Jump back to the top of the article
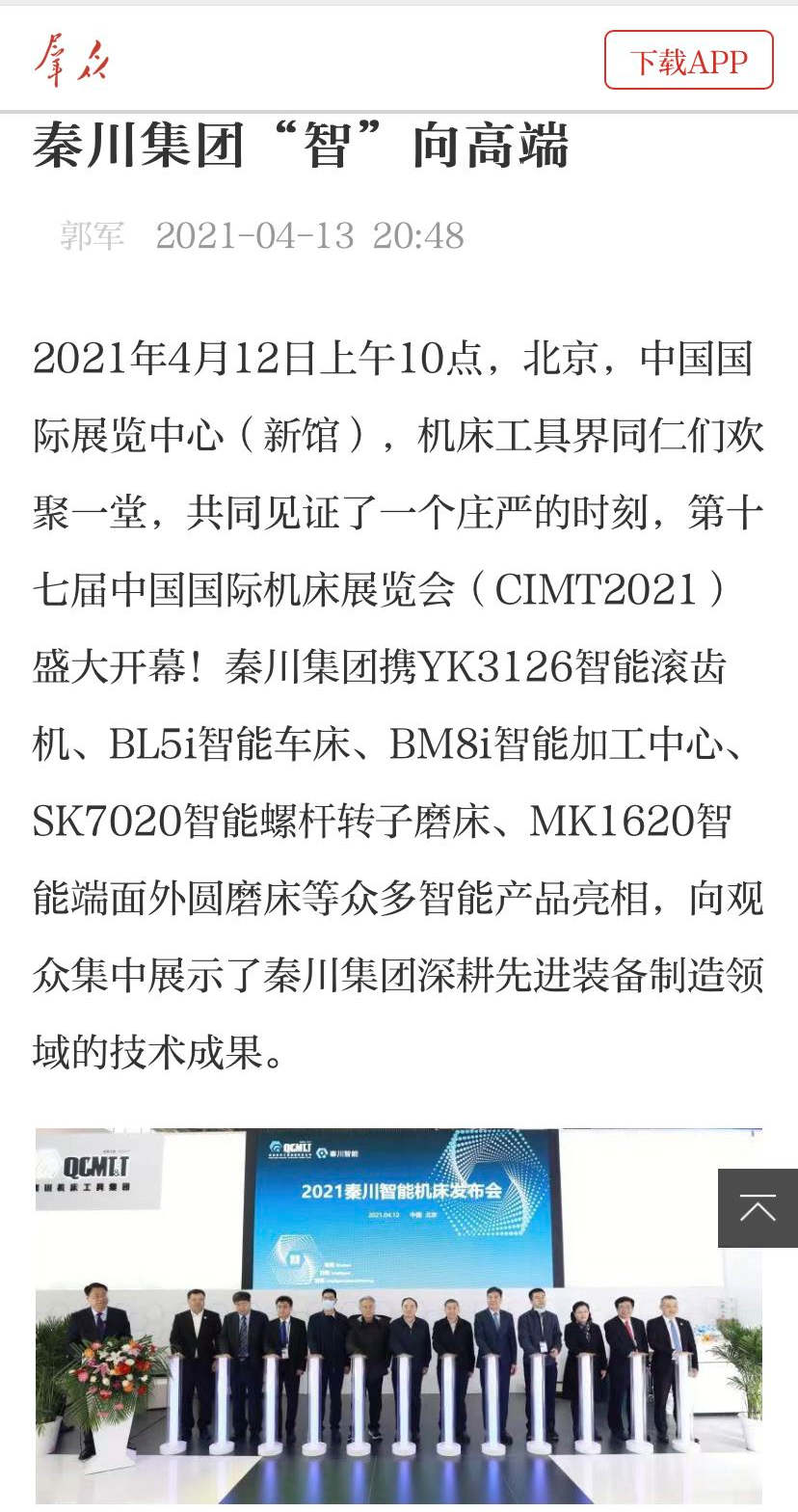 [x=757, y=1208]
